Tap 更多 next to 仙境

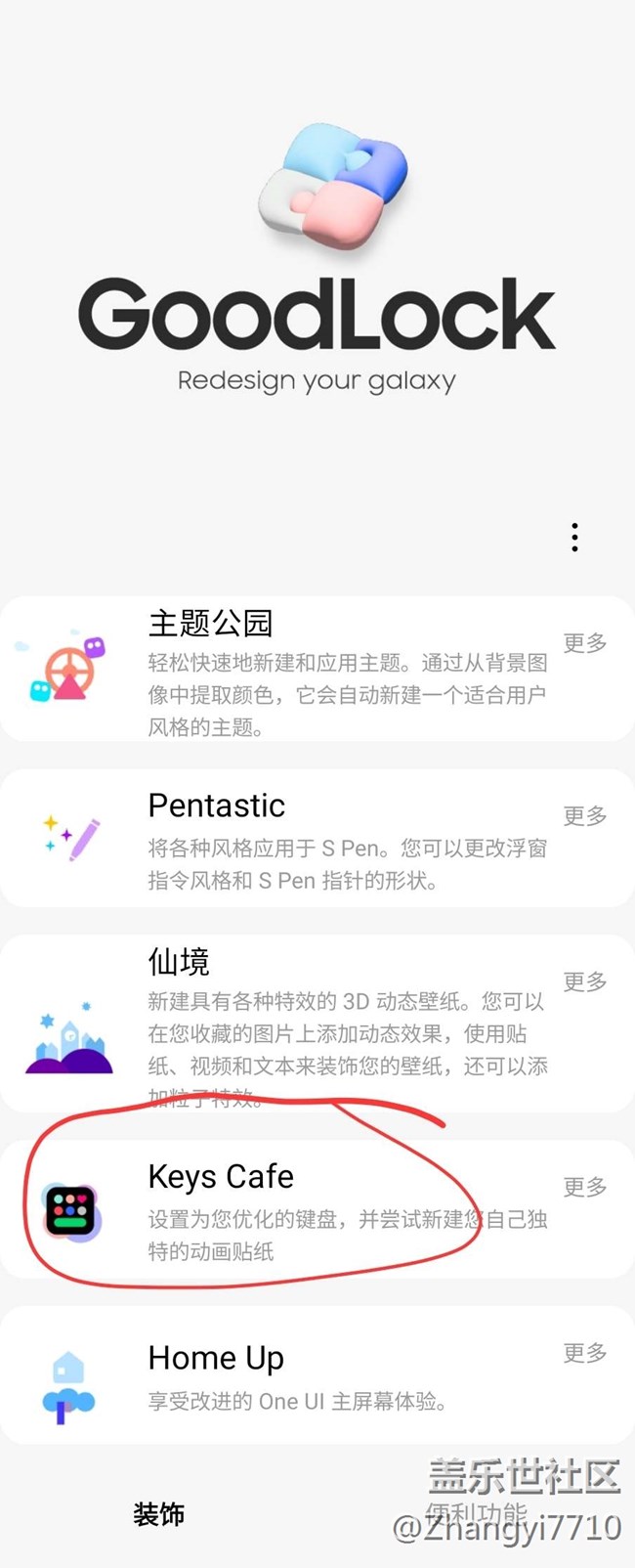585,982
